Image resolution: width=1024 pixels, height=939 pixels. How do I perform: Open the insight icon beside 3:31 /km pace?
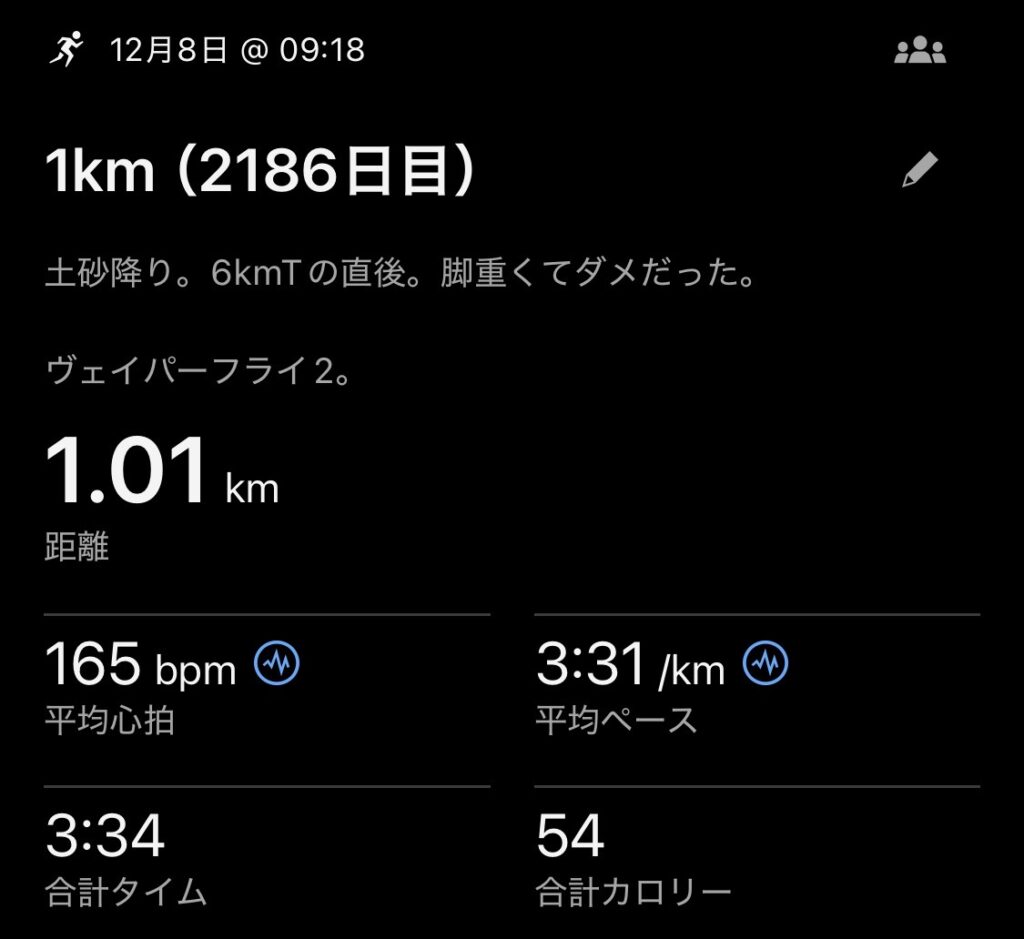[x=766, y=664]
